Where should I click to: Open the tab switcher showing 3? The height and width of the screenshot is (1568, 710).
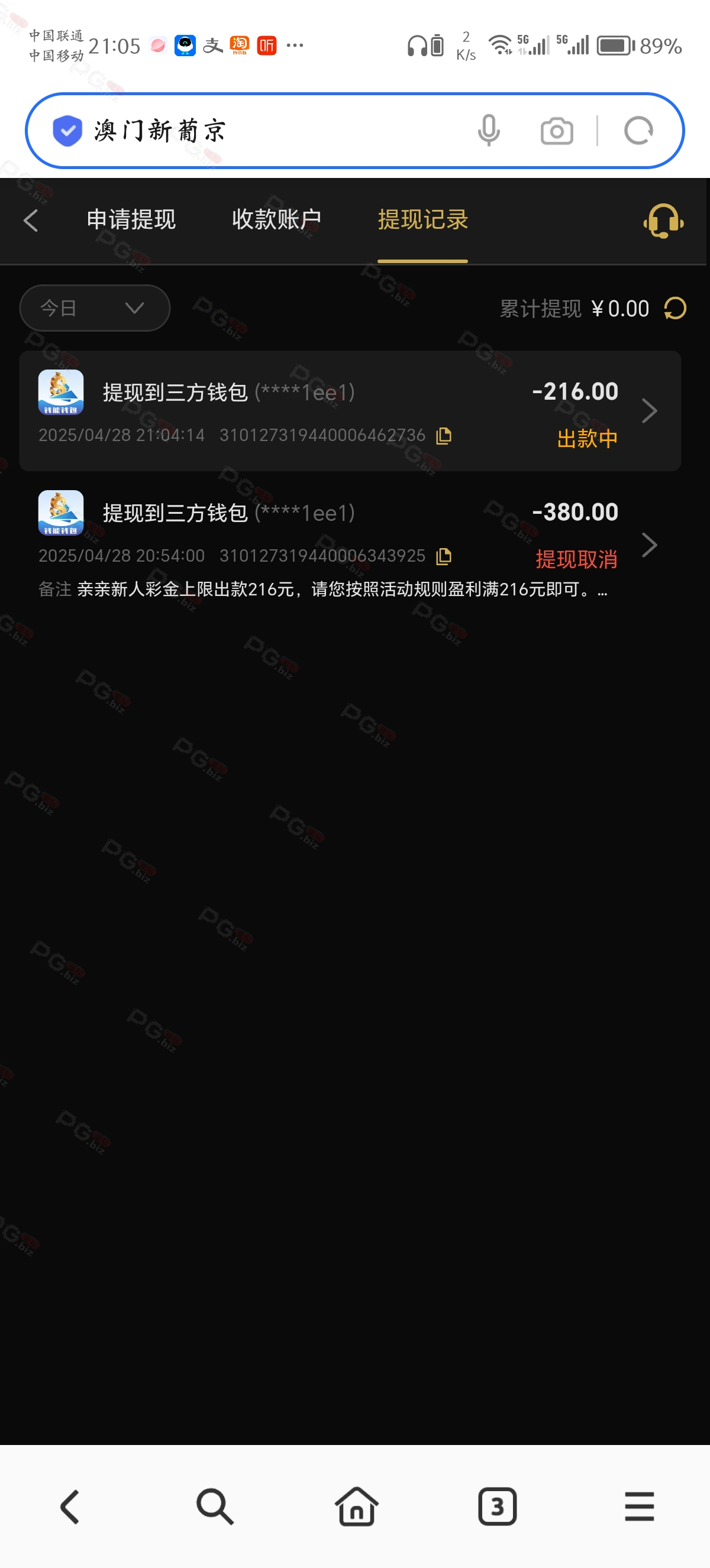point(497,1507)
